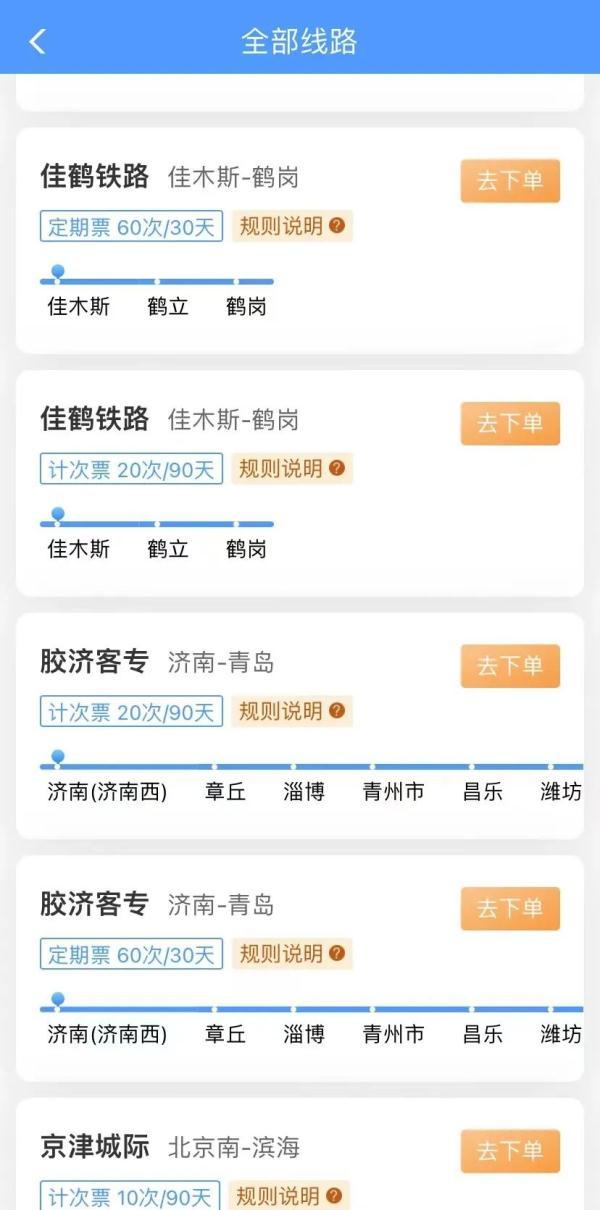Open 规则说明 for 佳鹤铁路 定期票 60次/30天
Image resolution: width=600 pixels, height=1210 pixels.
click(x=292, y=226)
